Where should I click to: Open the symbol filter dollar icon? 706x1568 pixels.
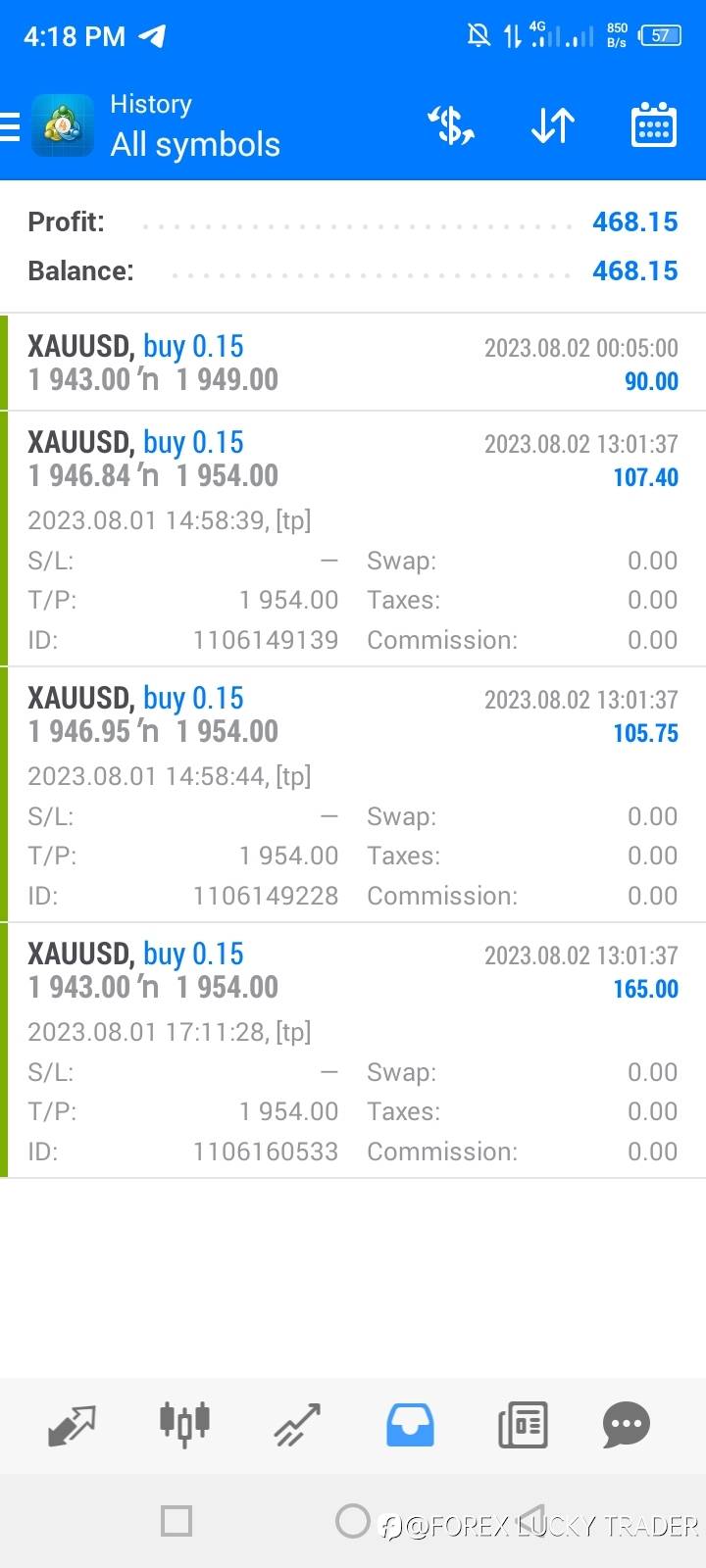tap(451, 125)
